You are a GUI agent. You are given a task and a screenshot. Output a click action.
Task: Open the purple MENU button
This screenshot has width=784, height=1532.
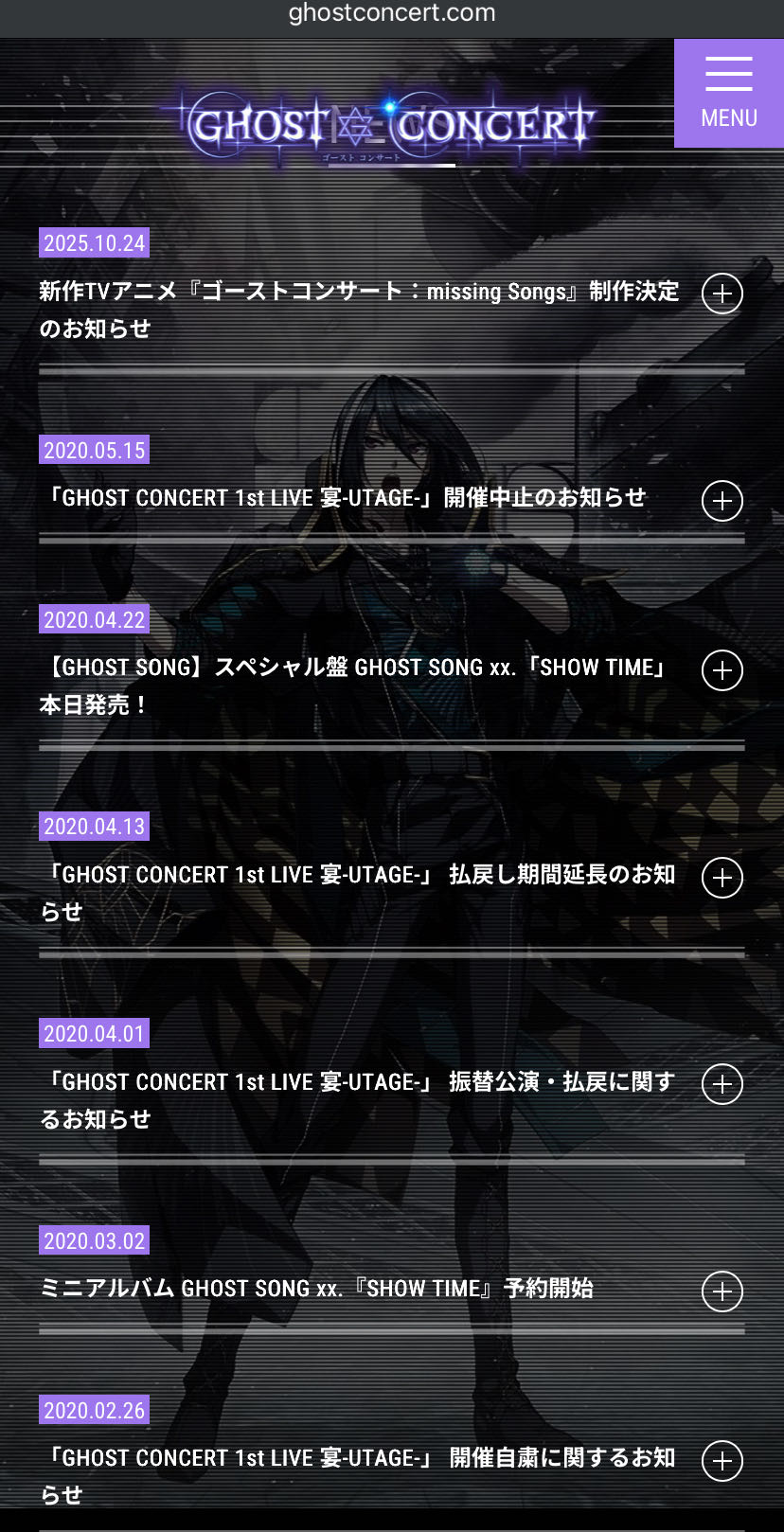click(x=728, y=93)
